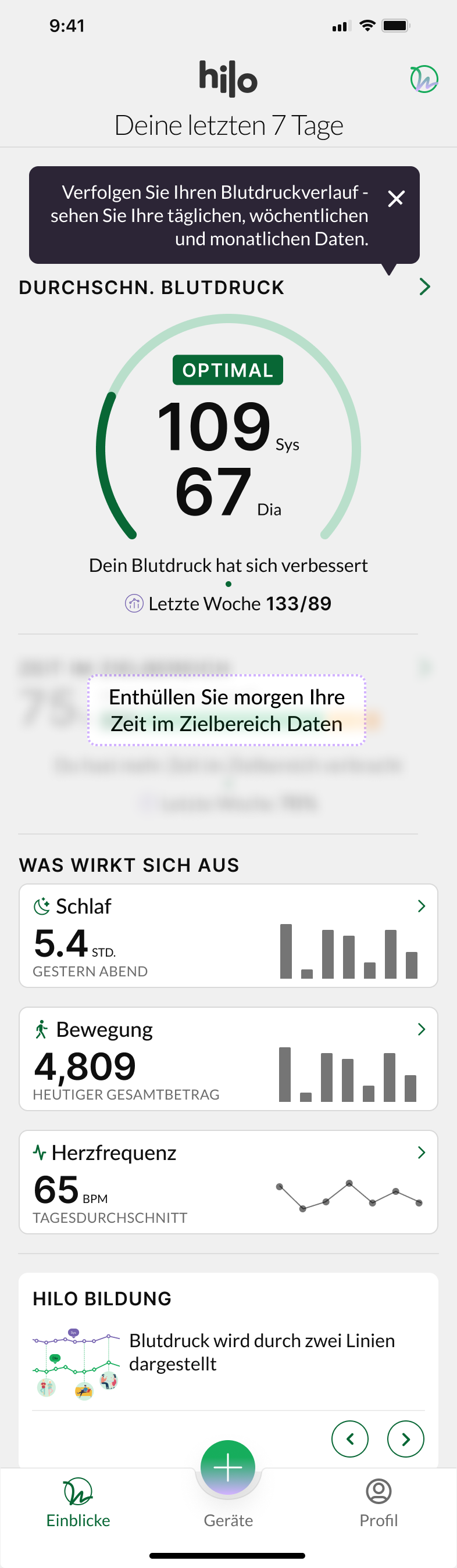Switch to the Einblicke tab
The height and width of the screenshot is (1568, 457).
pyautogui.click(x=78, y=1503)
